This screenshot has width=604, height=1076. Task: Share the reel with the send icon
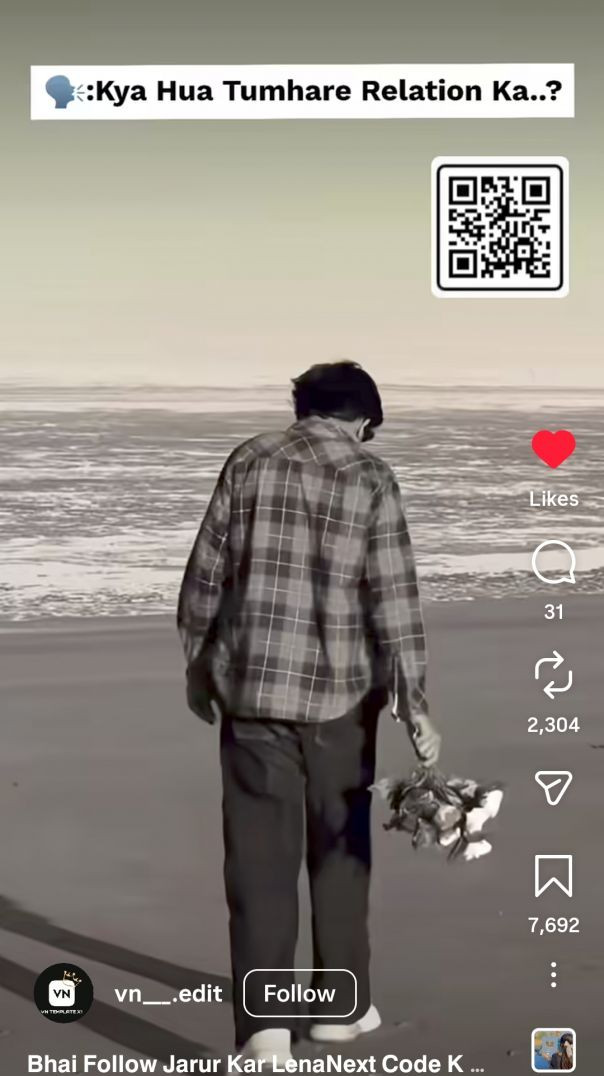tap(553, 789)
